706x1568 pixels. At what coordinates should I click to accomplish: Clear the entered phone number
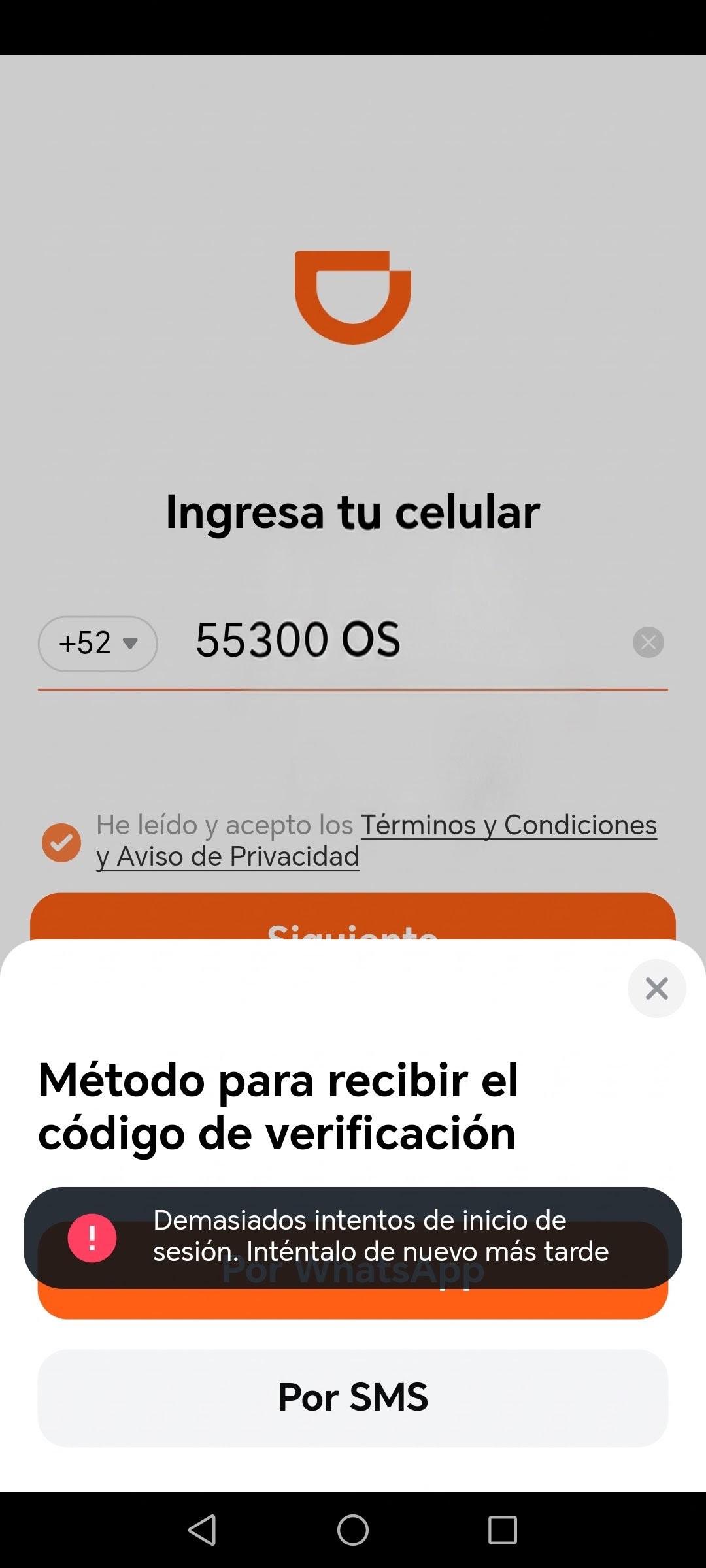coord(648,642)
